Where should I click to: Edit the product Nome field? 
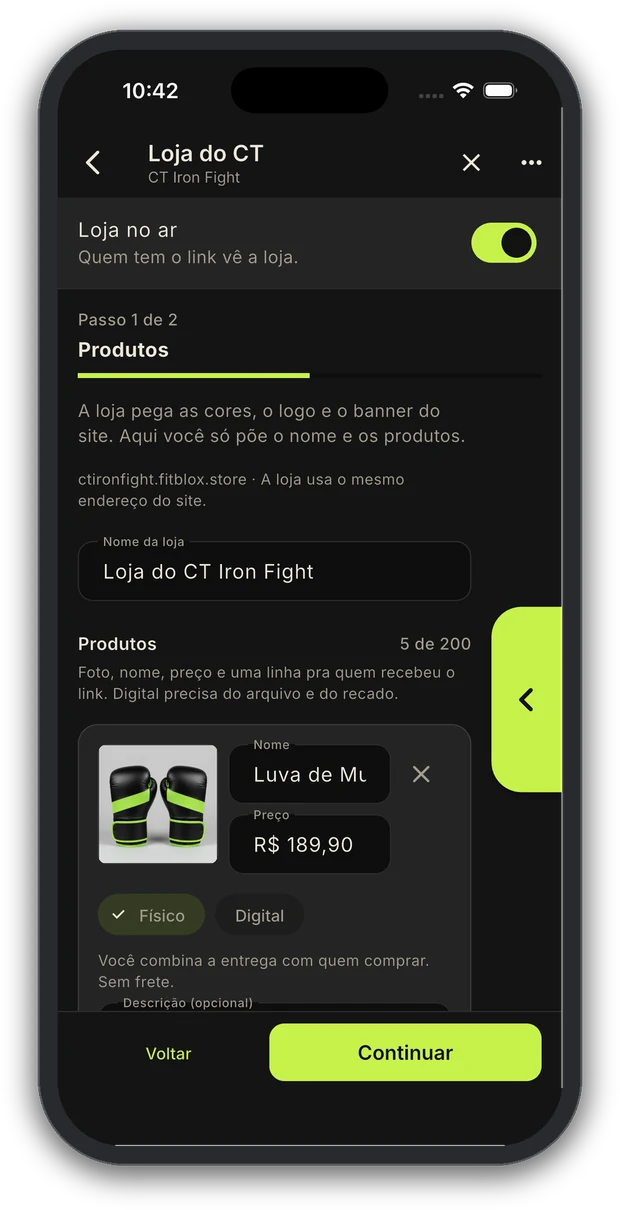click(x=310, y=774)
